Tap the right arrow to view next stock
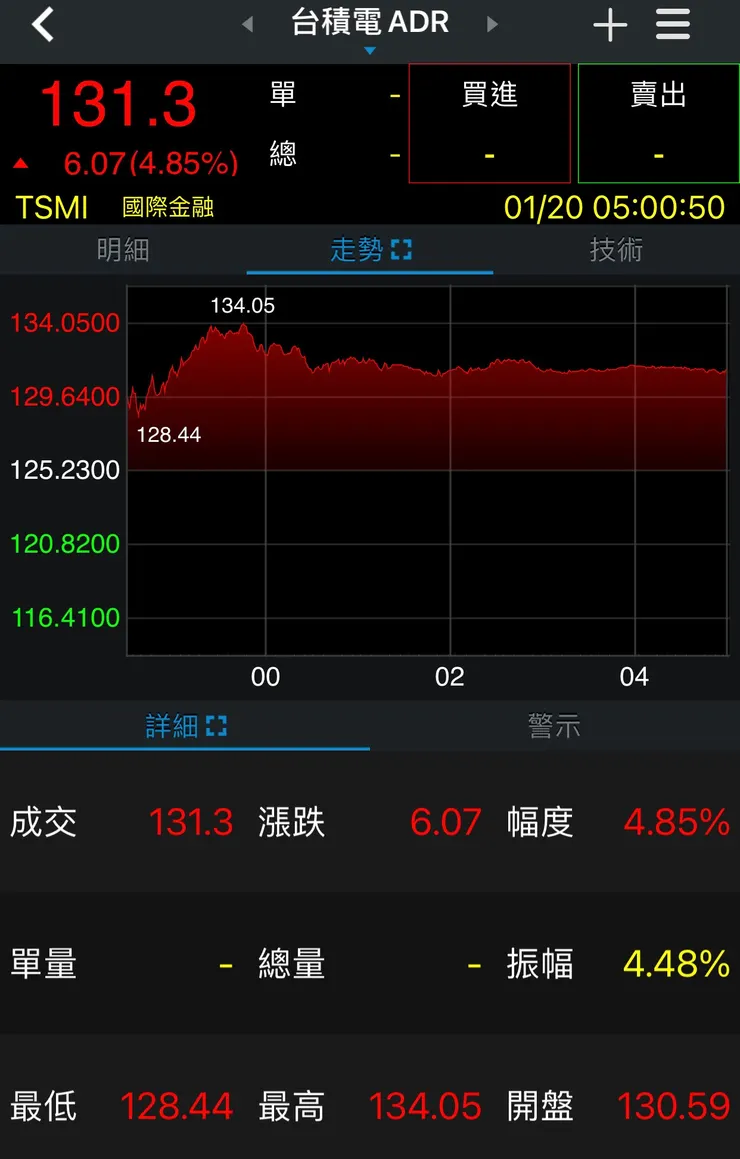Image resolution: width=740 pixels, height=1159 pixels. click(x=492, y=22)
